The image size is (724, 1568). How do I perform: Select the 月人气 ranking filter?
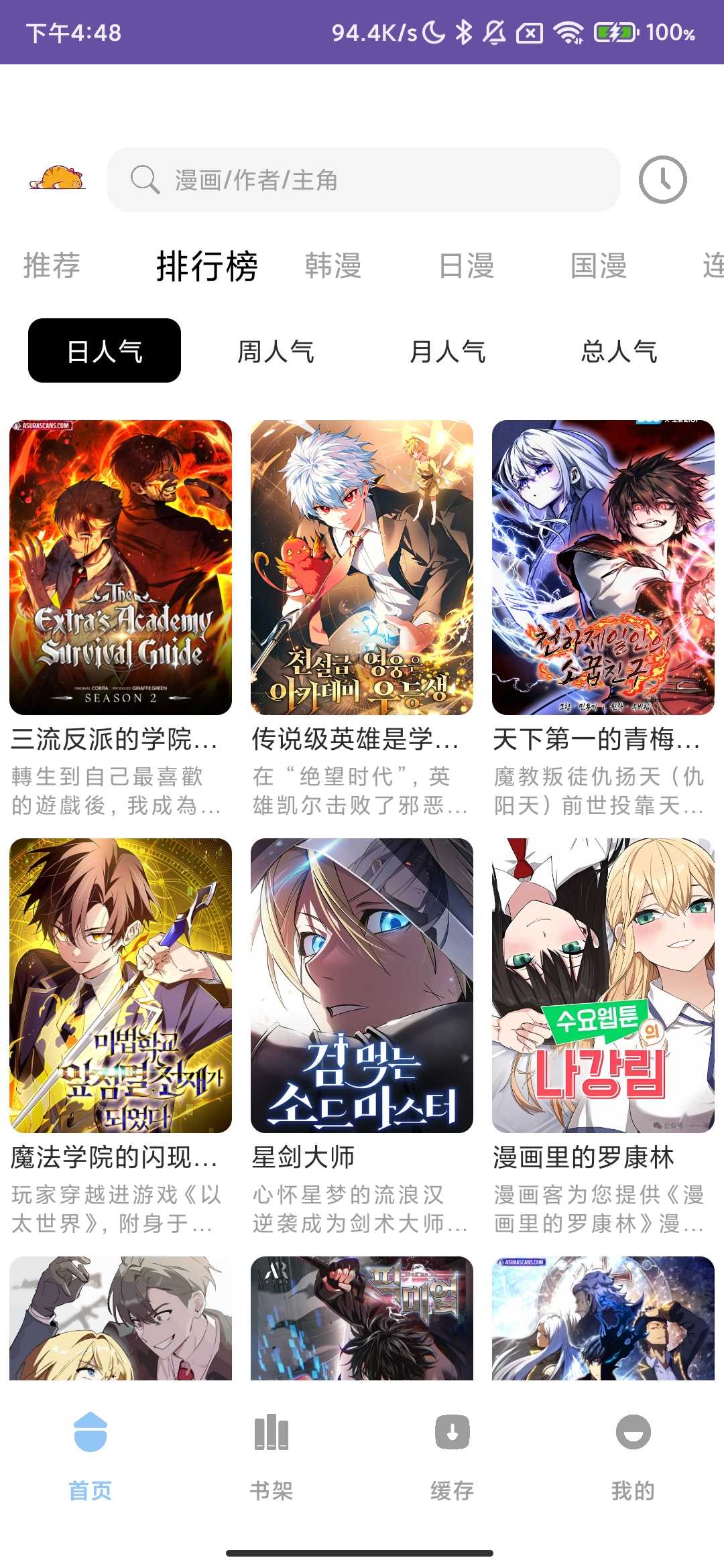tap(447, 351)
